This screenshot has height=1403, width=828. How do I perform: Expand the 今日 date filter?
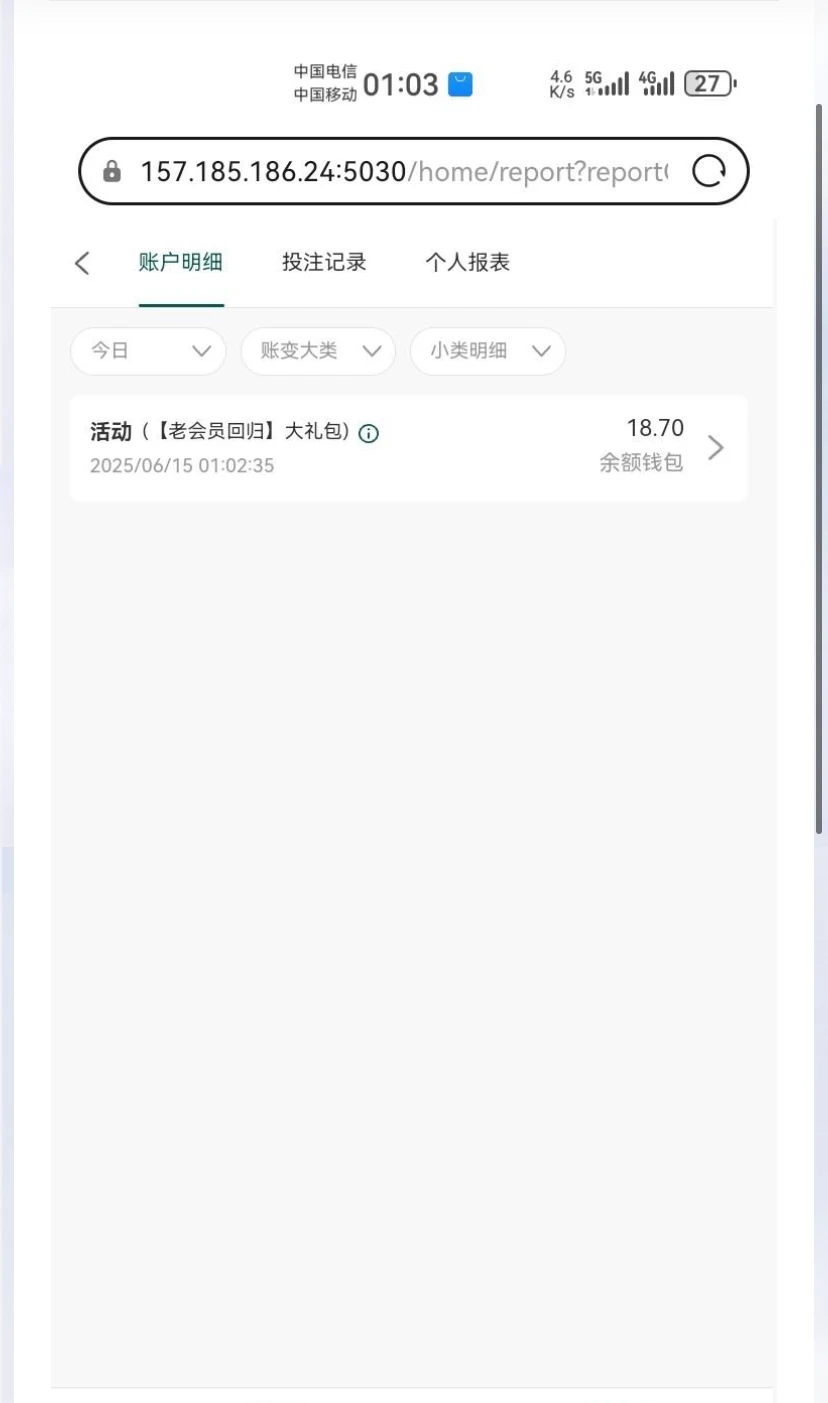tap(147, 351)
